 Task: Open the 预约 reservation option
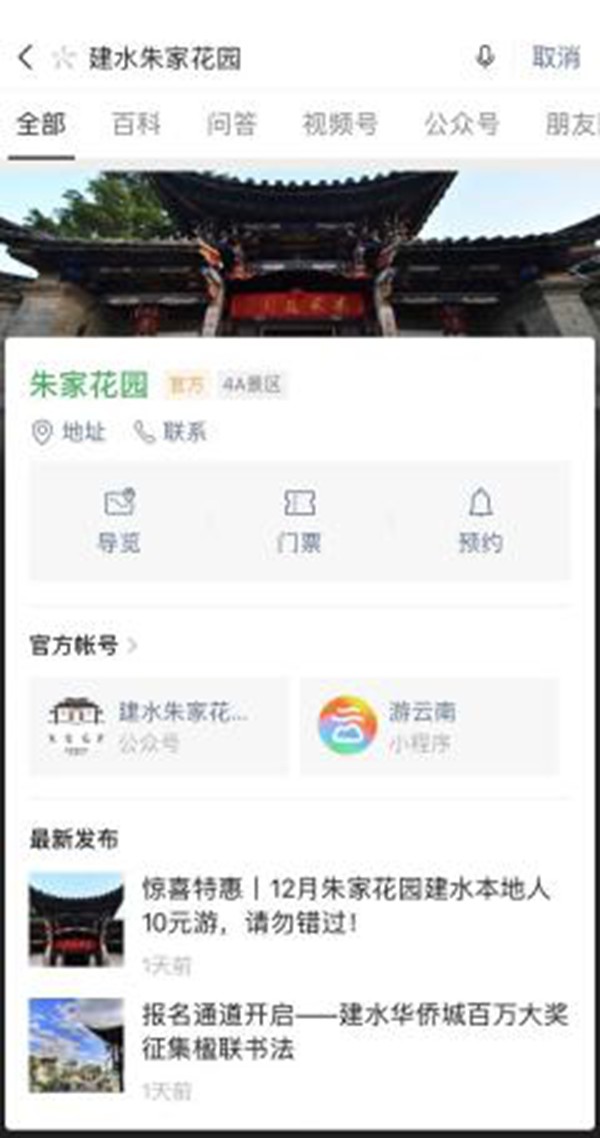point(480,521)
